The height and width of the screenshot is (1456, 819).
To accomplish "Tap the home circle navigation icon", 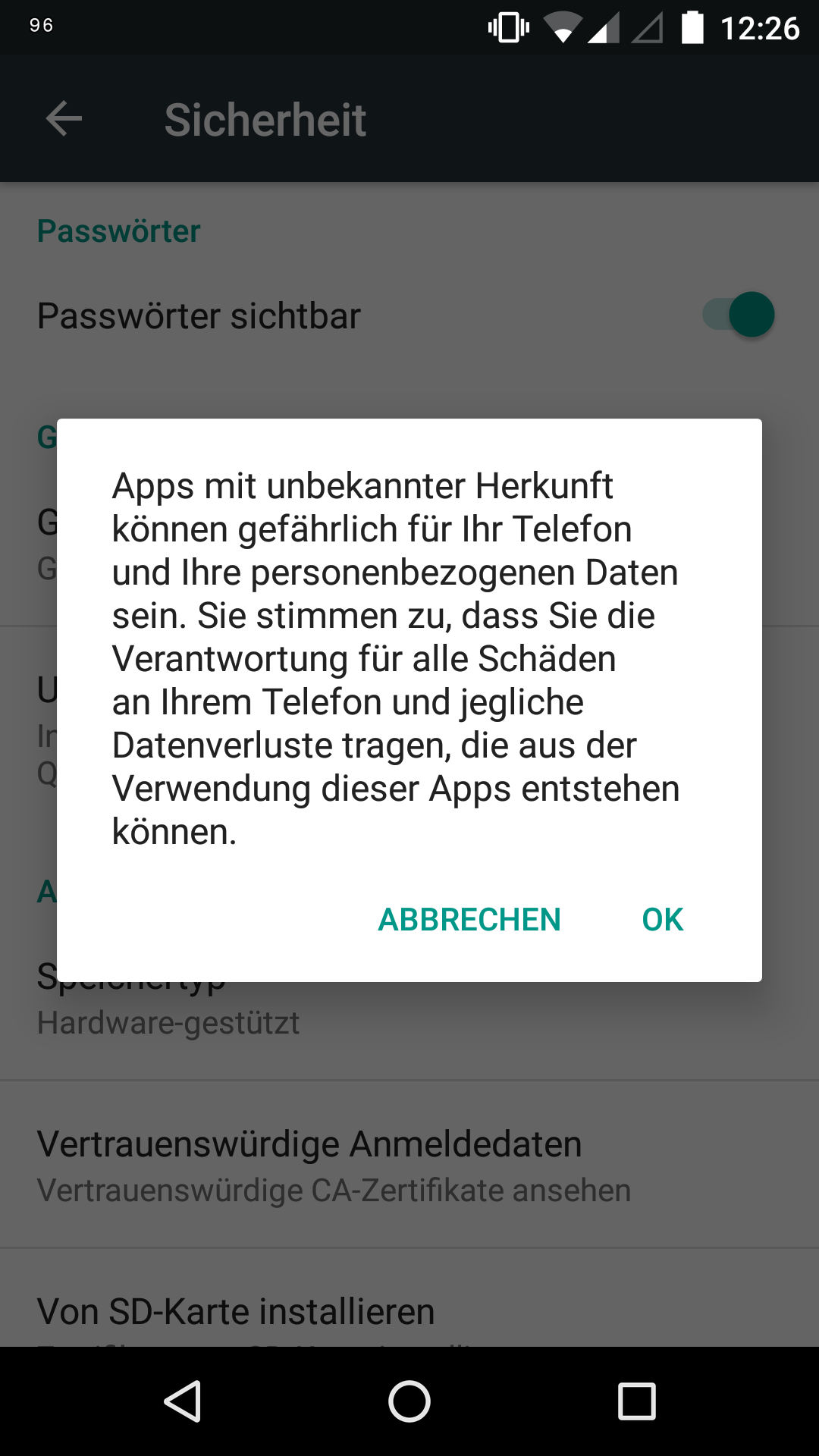I will click(x=409, y=1401).
